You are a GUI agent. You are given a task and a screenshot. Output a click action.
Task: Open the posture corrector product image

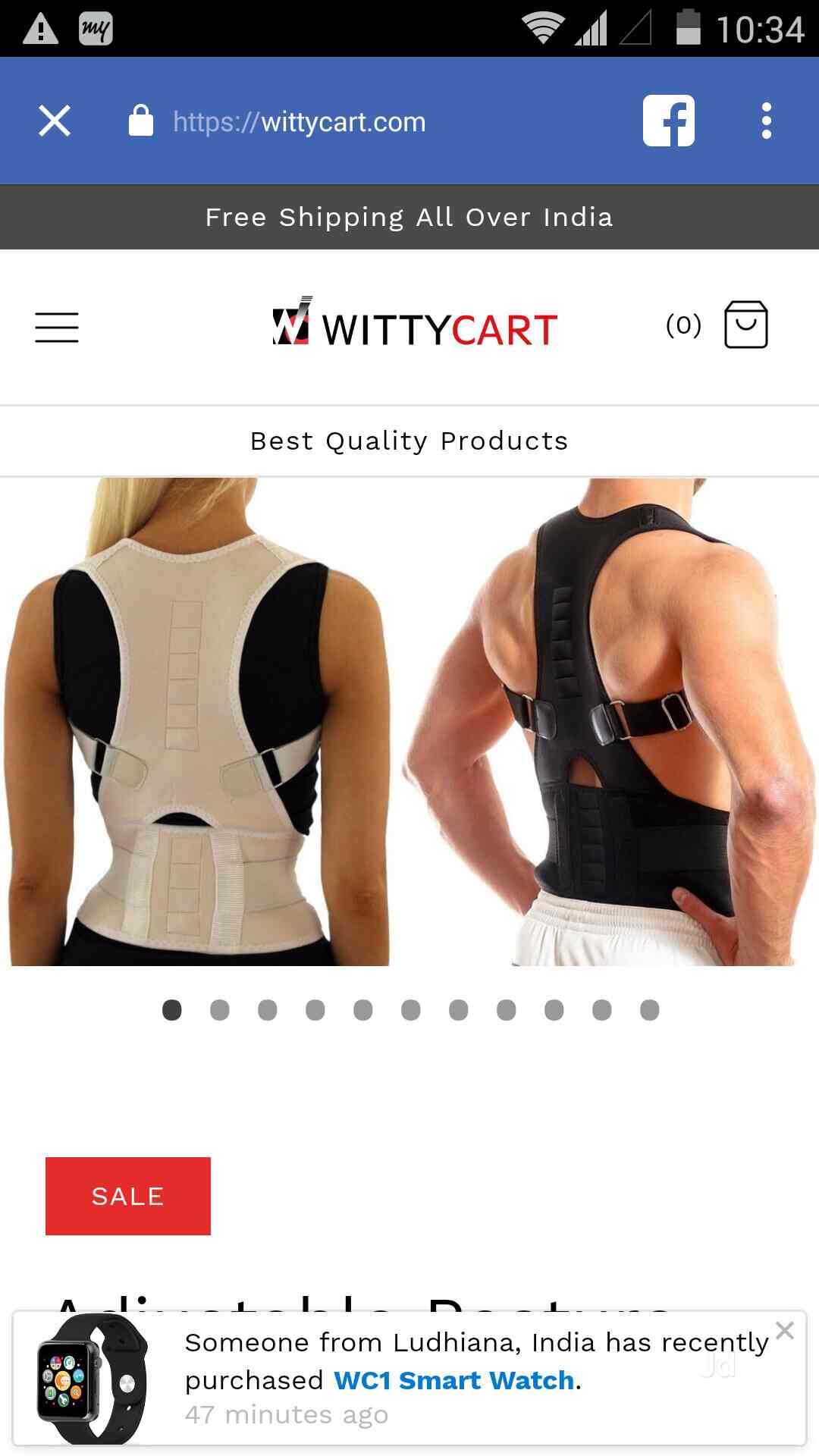click(x=409, y=720)
